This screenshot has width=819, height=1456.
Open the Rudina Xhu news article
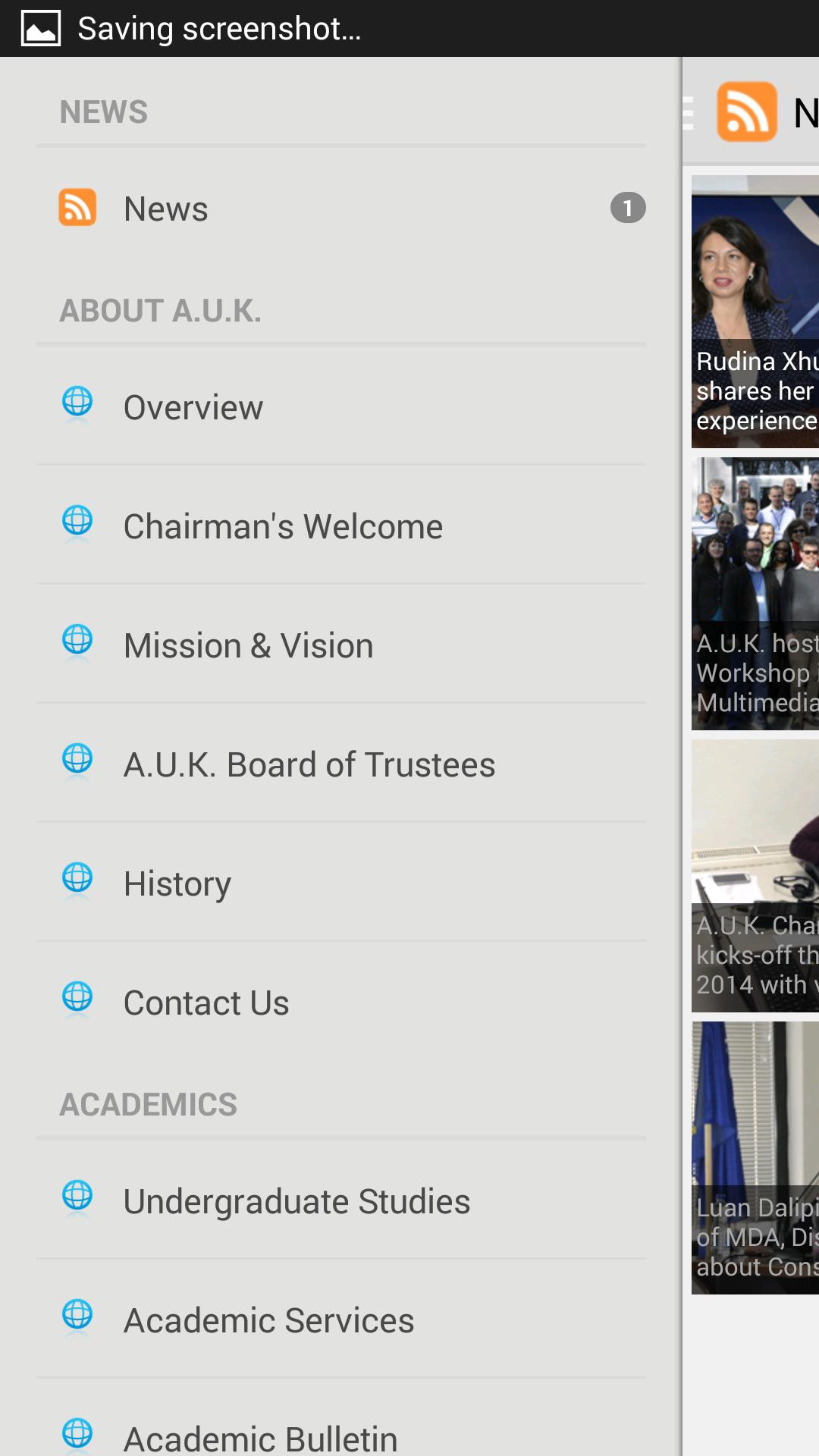tap(755, 311)
